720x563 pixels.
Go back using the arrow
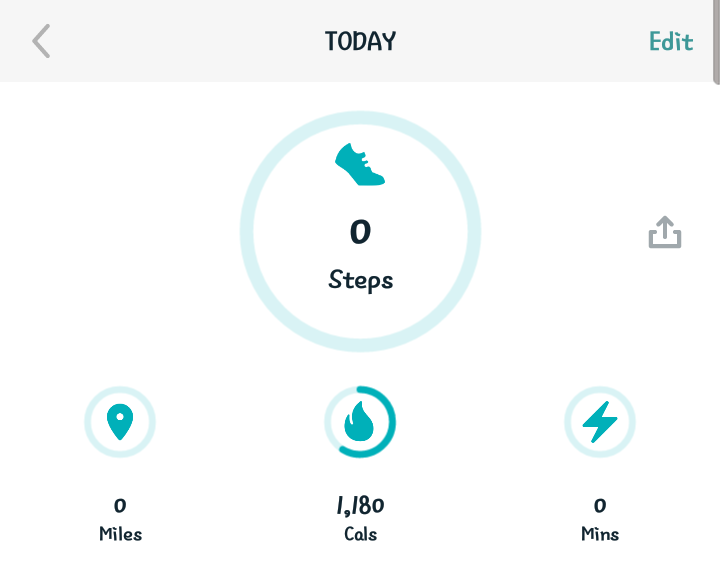41,41
